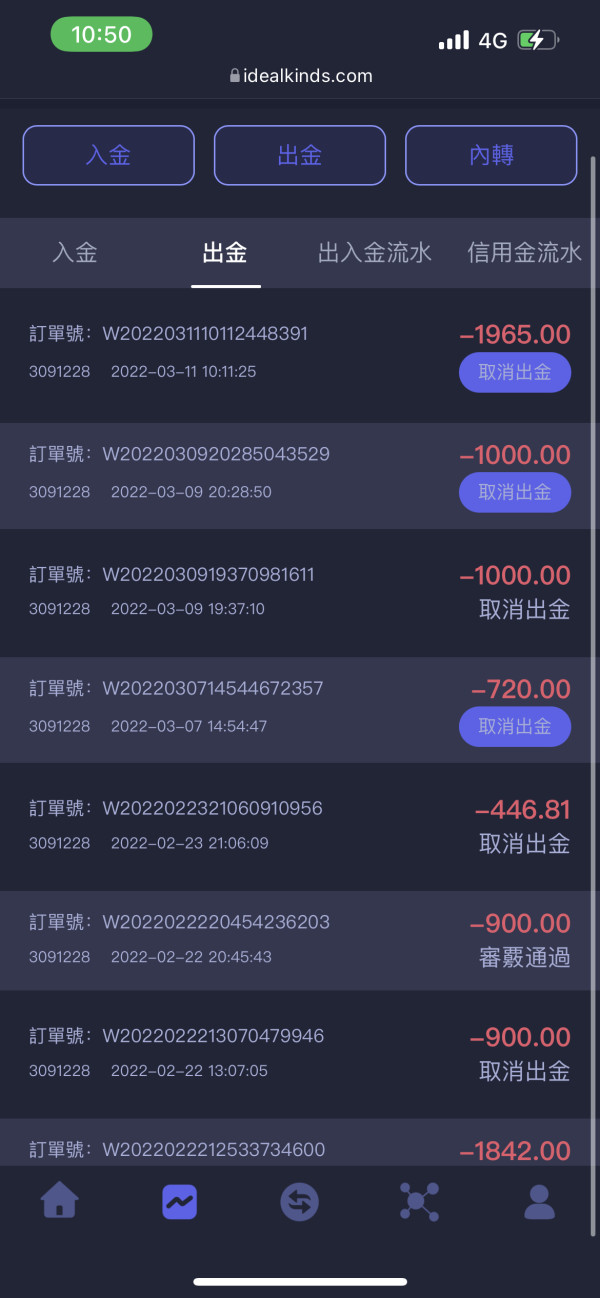Go to the home icon tab
Image resolution: width=600 pixels, height=1298 pixels.
pyautogui.click(x=60, y=1200)
